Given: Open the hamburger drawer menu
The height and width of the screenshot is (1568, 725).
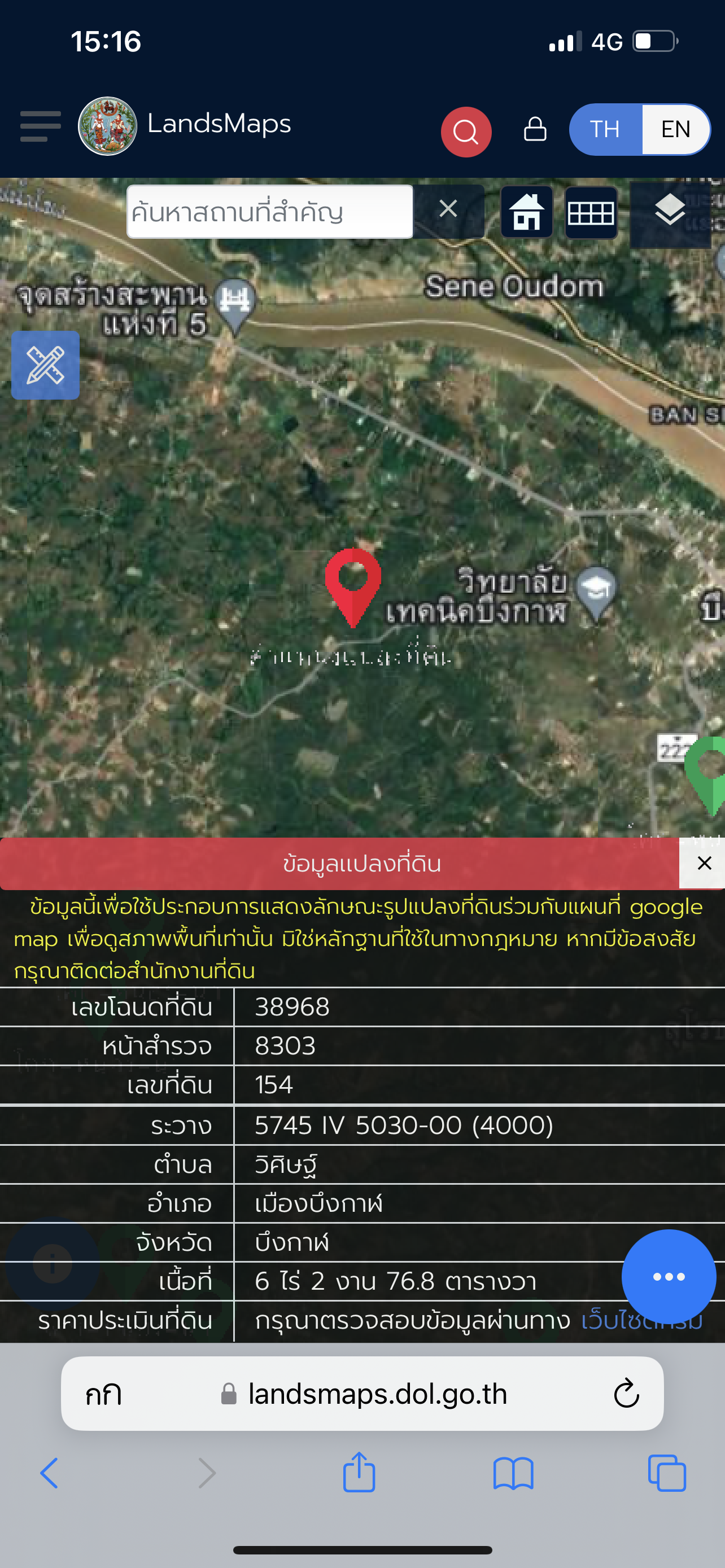Looking at the screenshot, I should point(40,126).
